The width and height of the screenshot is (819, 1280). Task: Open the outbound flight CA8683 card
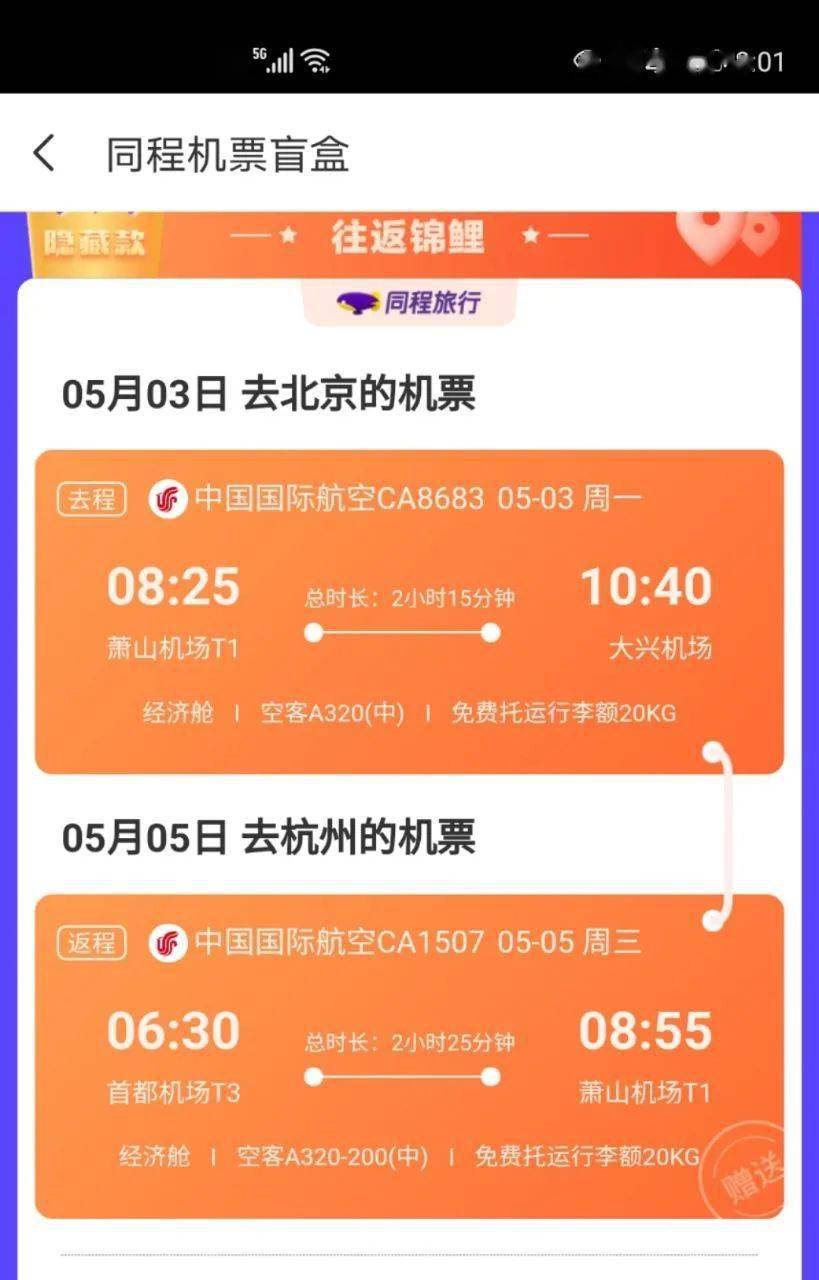click(x=408, y=611)
